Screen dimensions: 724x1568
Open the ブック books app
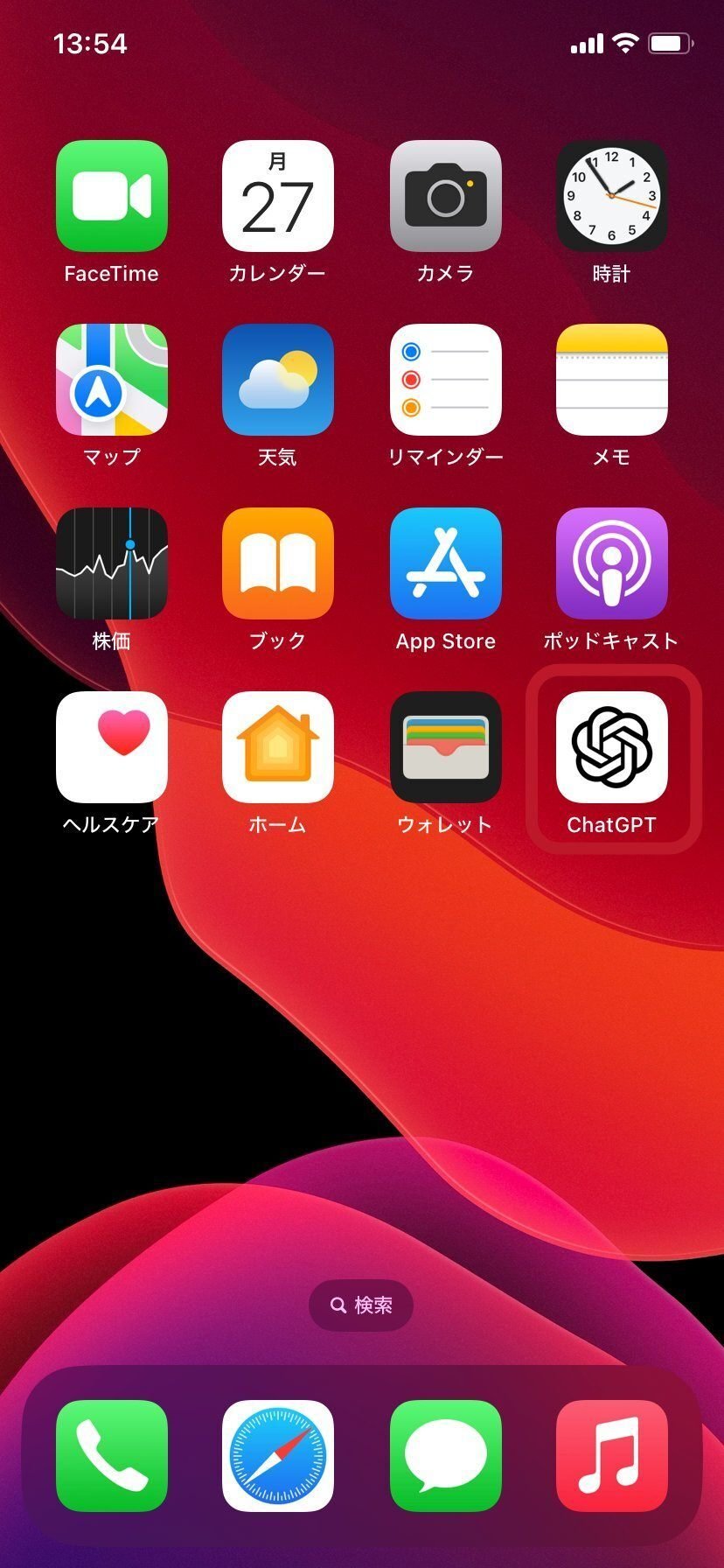click(x=278, y=563)
